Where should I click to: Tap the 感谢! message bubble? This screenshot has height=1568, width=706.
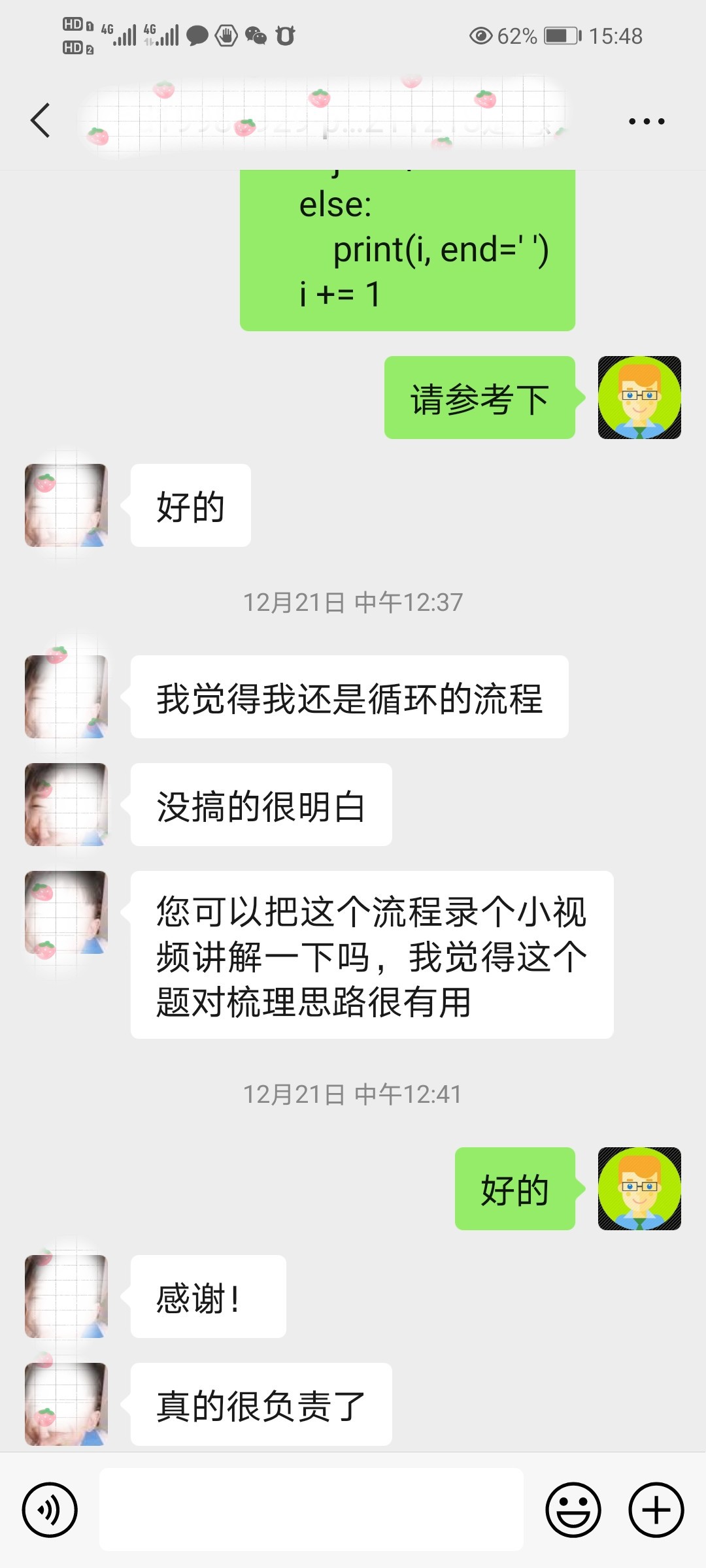[x=207, y=1297]
